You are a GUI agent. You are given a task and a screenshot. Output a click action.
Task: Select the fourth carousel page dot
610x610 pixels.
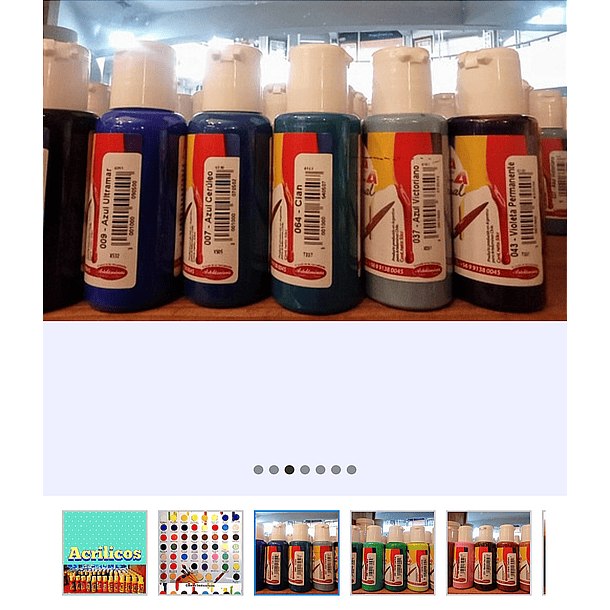click(x=305, y=469)
